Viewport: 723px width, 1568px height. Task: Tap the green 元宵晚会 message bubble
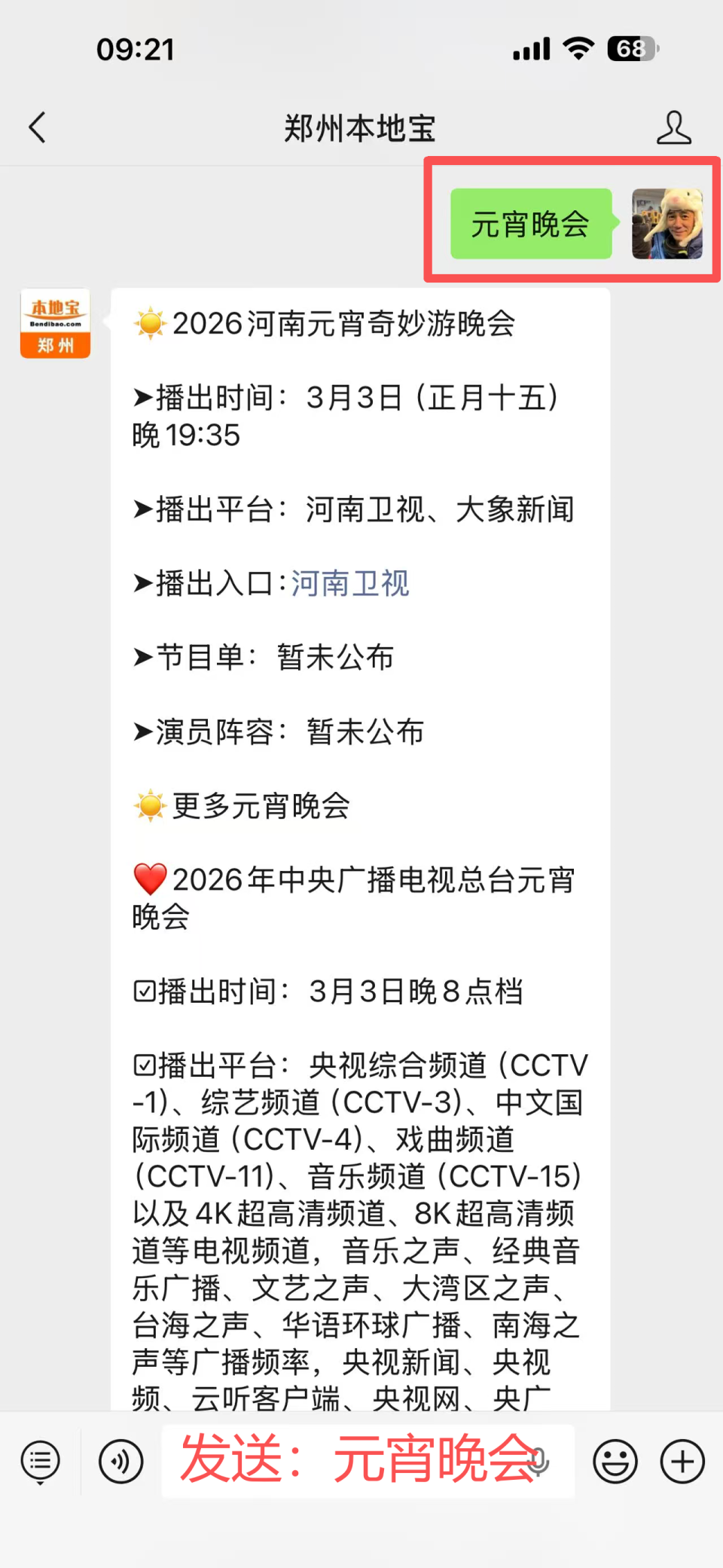531,224
